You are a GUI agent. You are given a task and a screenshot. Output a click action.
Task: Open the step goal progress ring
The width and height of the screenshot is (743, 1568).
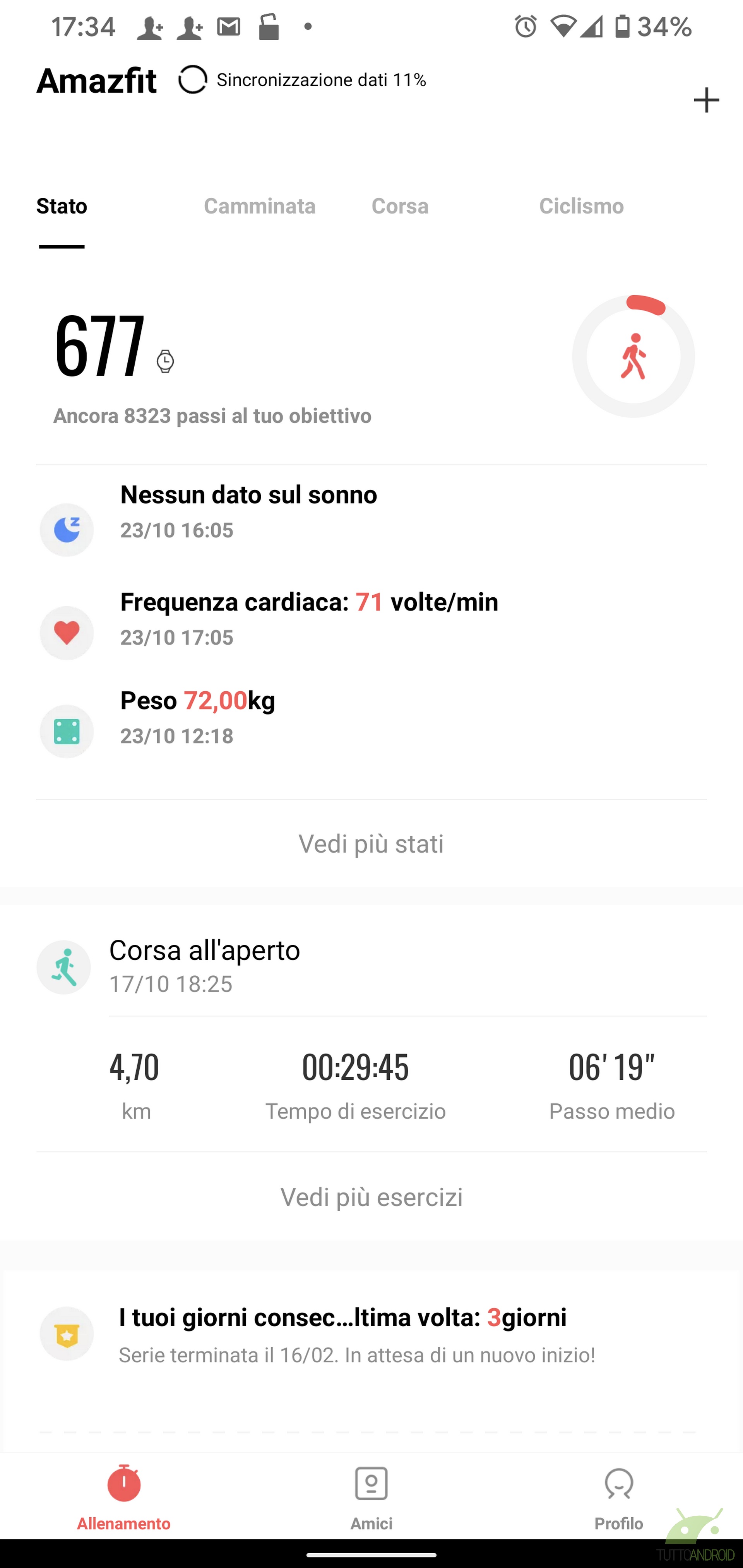[x=633, y=356]
